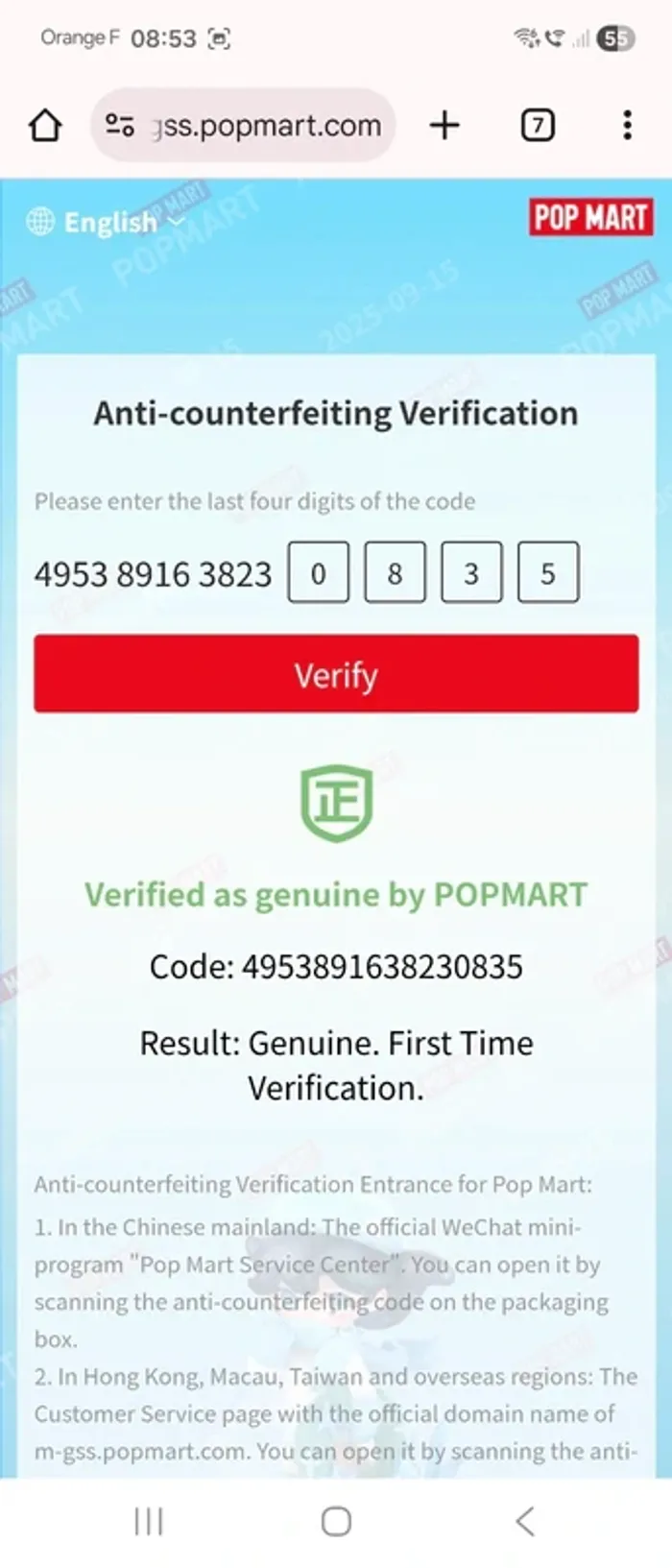The image size is (672, 1568).
Task: Select the first digit box showing 0
Action: click(318, 573)
